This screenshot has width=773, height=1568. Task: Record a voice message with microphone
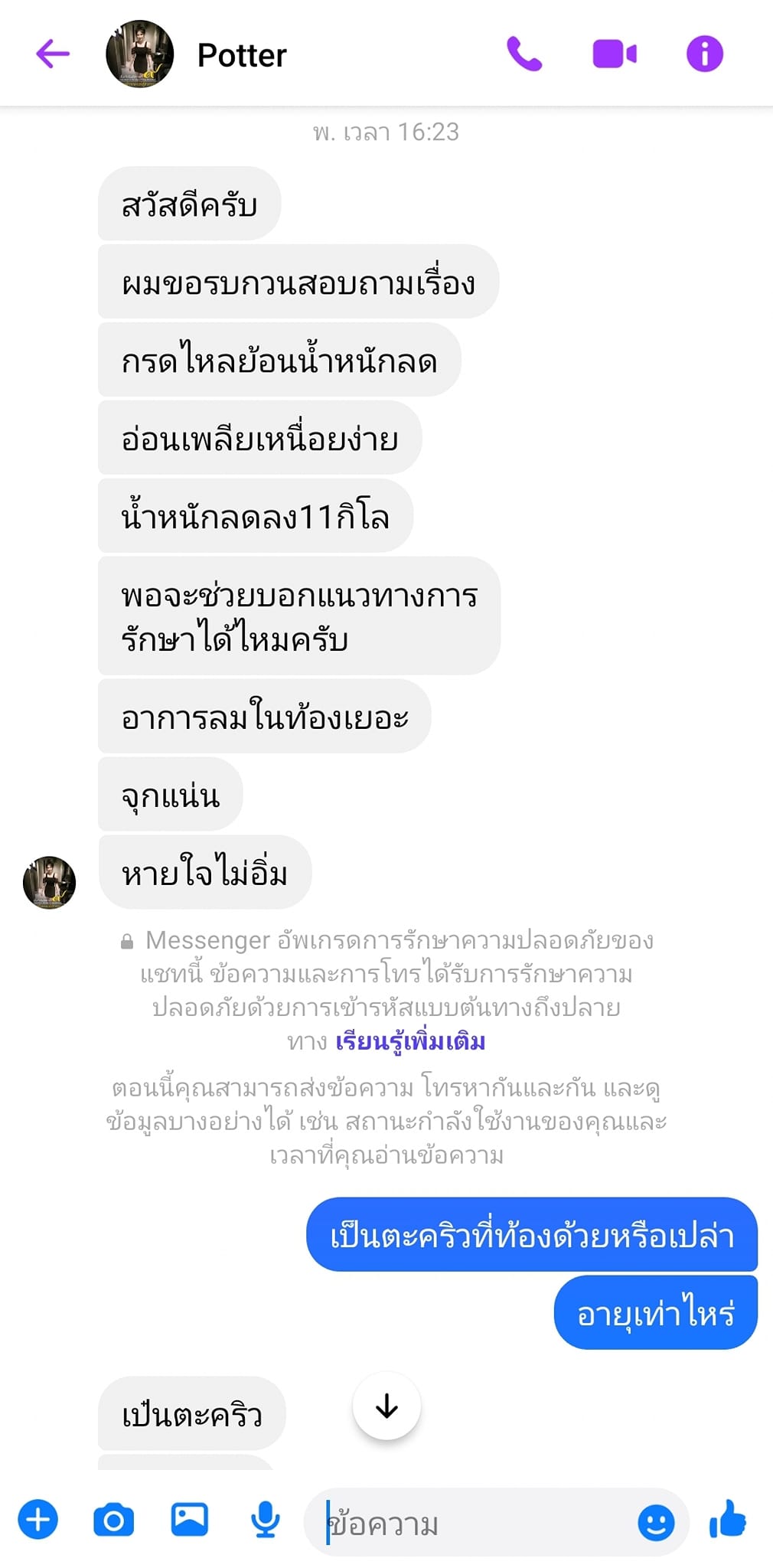(265, 1520)
